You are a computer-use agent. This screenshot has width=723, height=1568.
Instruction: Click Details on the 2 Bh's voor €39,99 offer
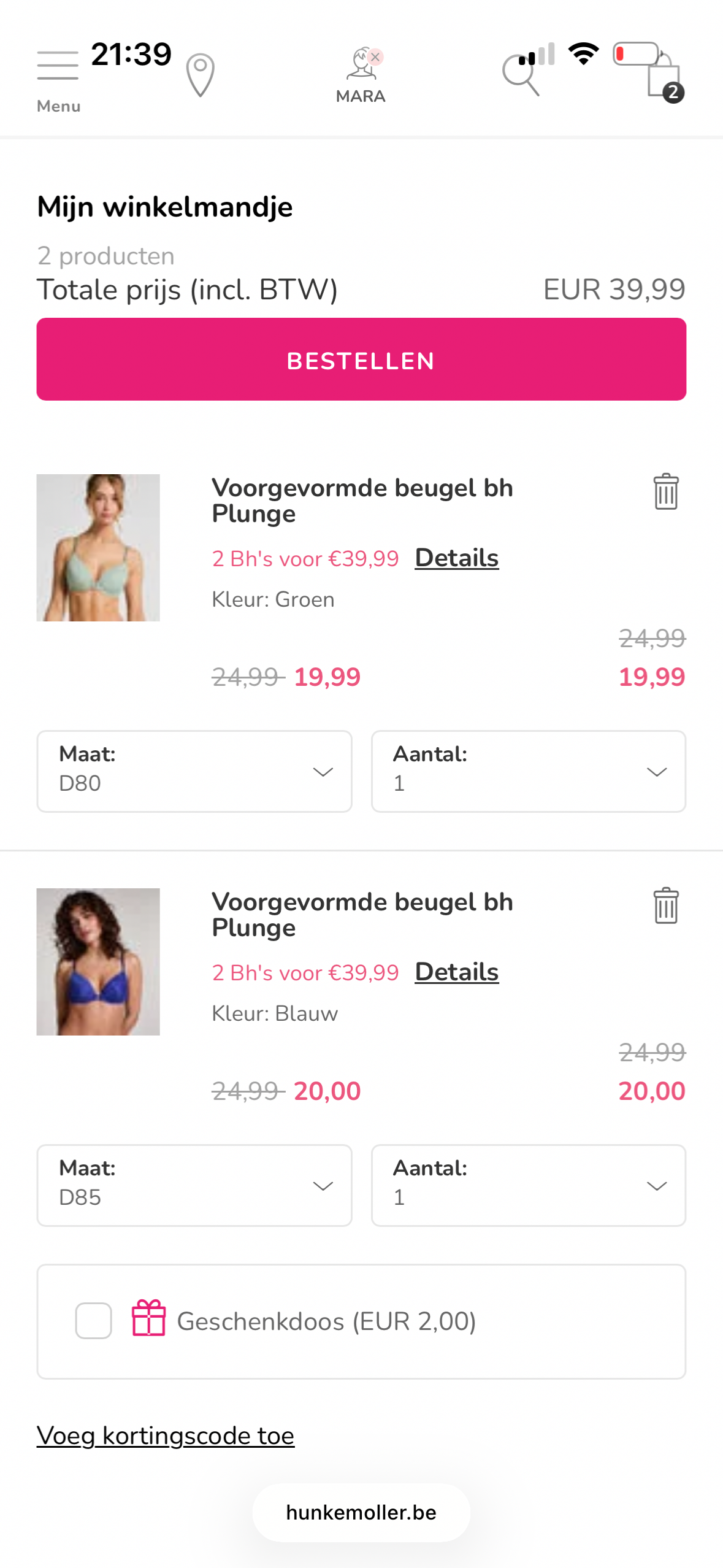click(456, 558)
